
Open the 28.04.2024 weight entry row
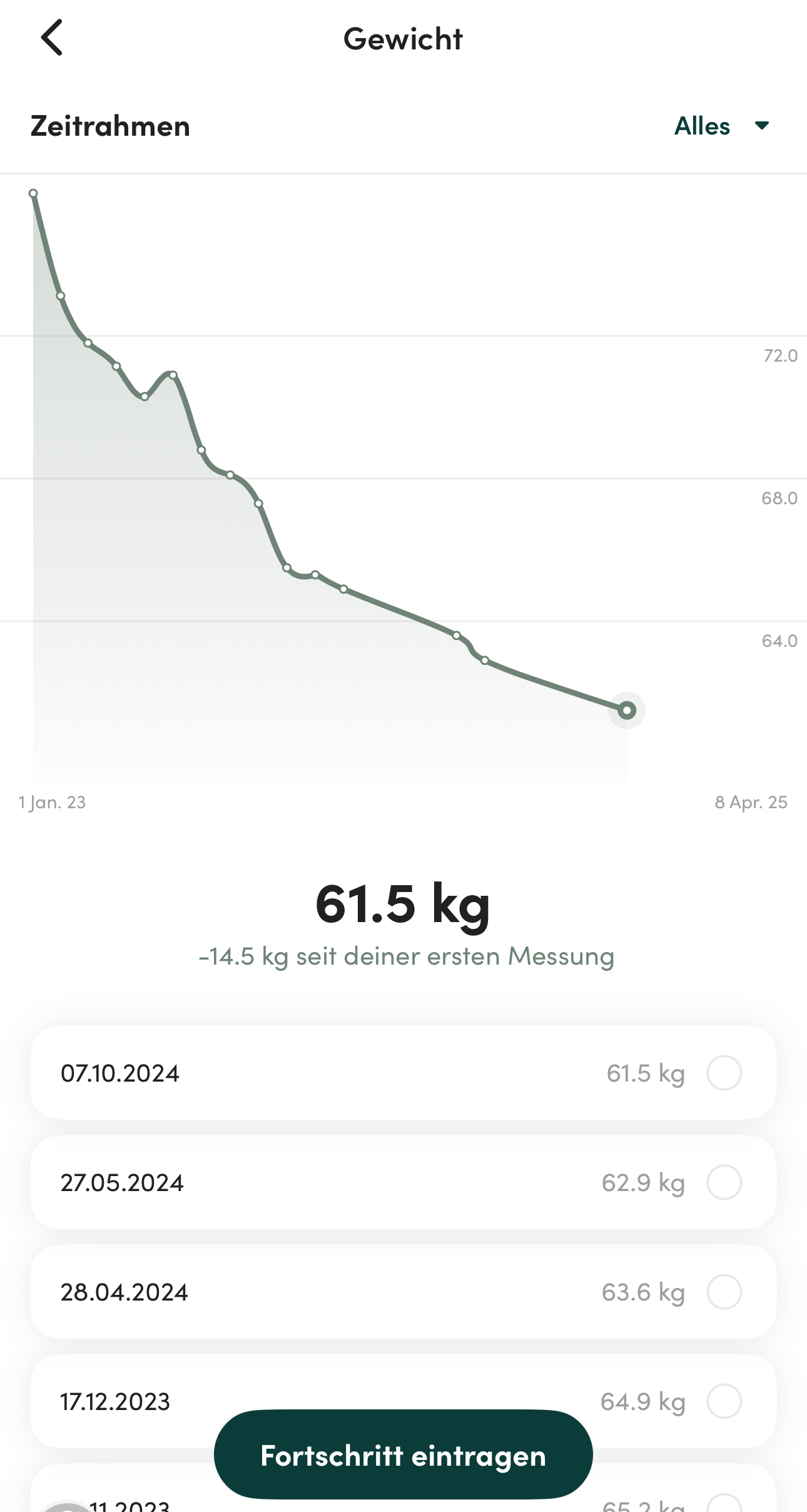pyautogui.click(x=403, y=1292)
